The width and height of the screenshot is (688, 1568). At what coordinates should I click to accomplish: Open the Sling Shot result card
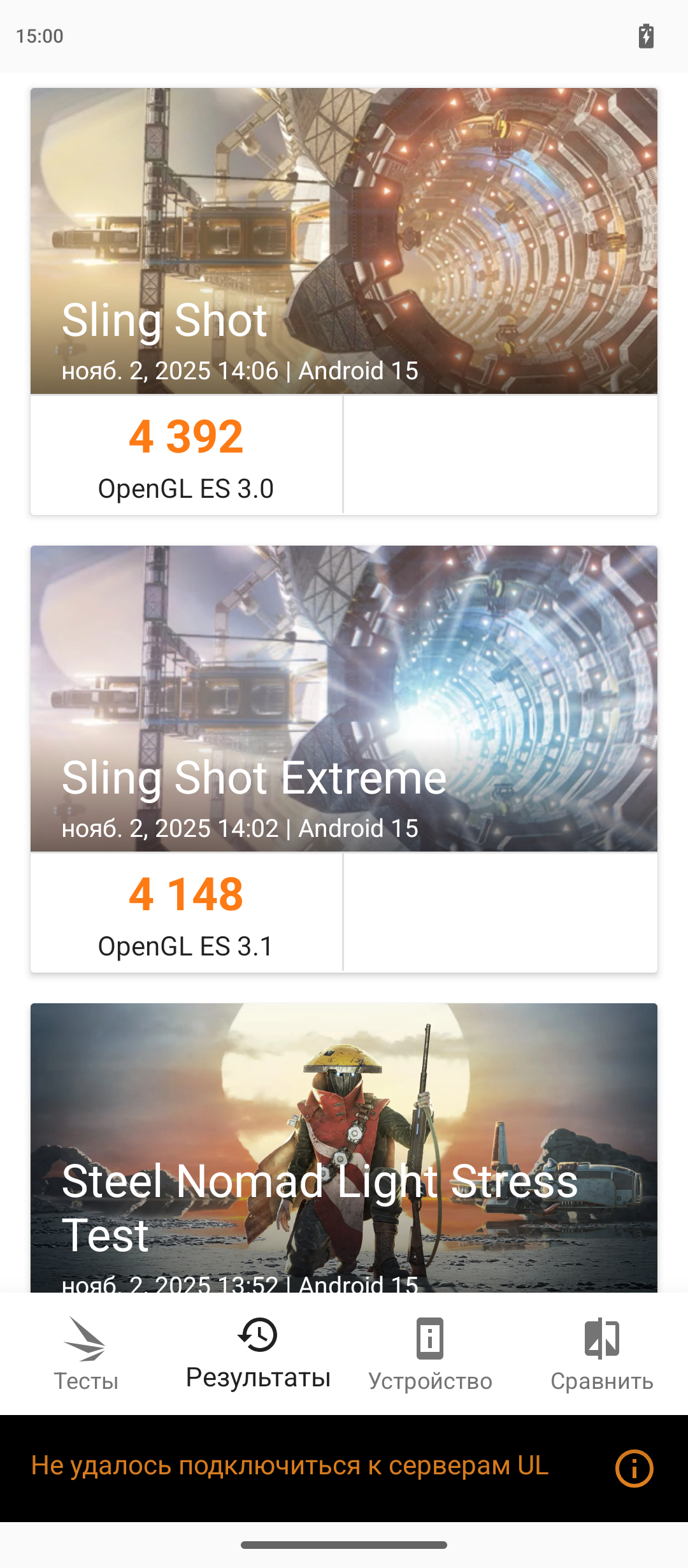pyautogui.click(x=344, y=300)
